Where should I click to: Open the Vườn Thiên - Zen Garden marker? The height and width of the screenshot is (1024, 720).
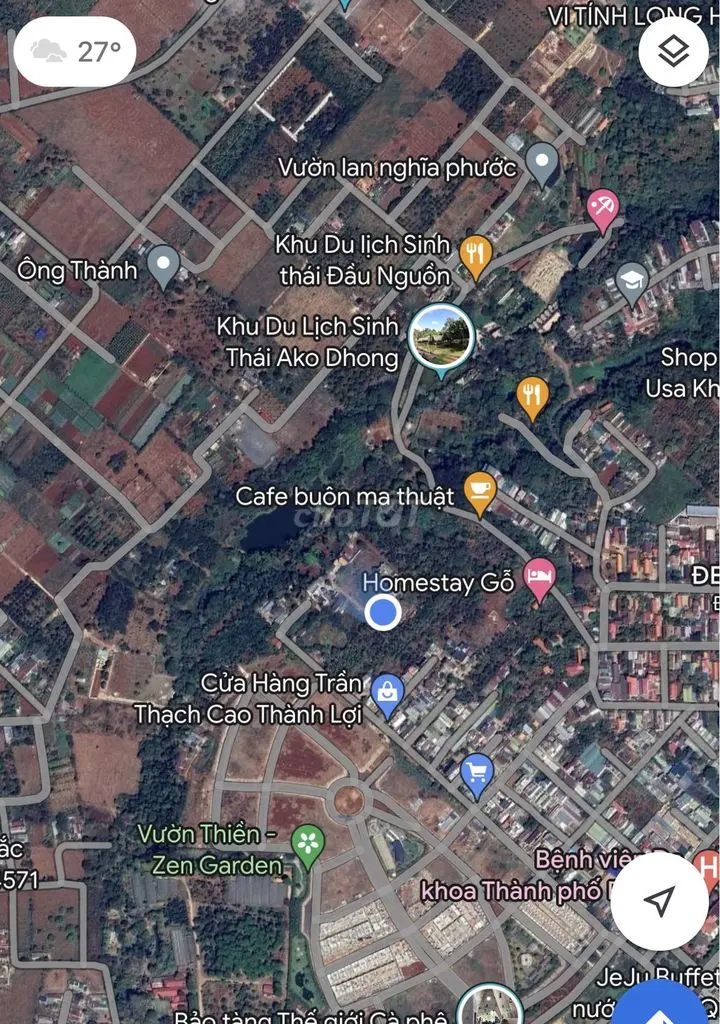pos(308,845)
